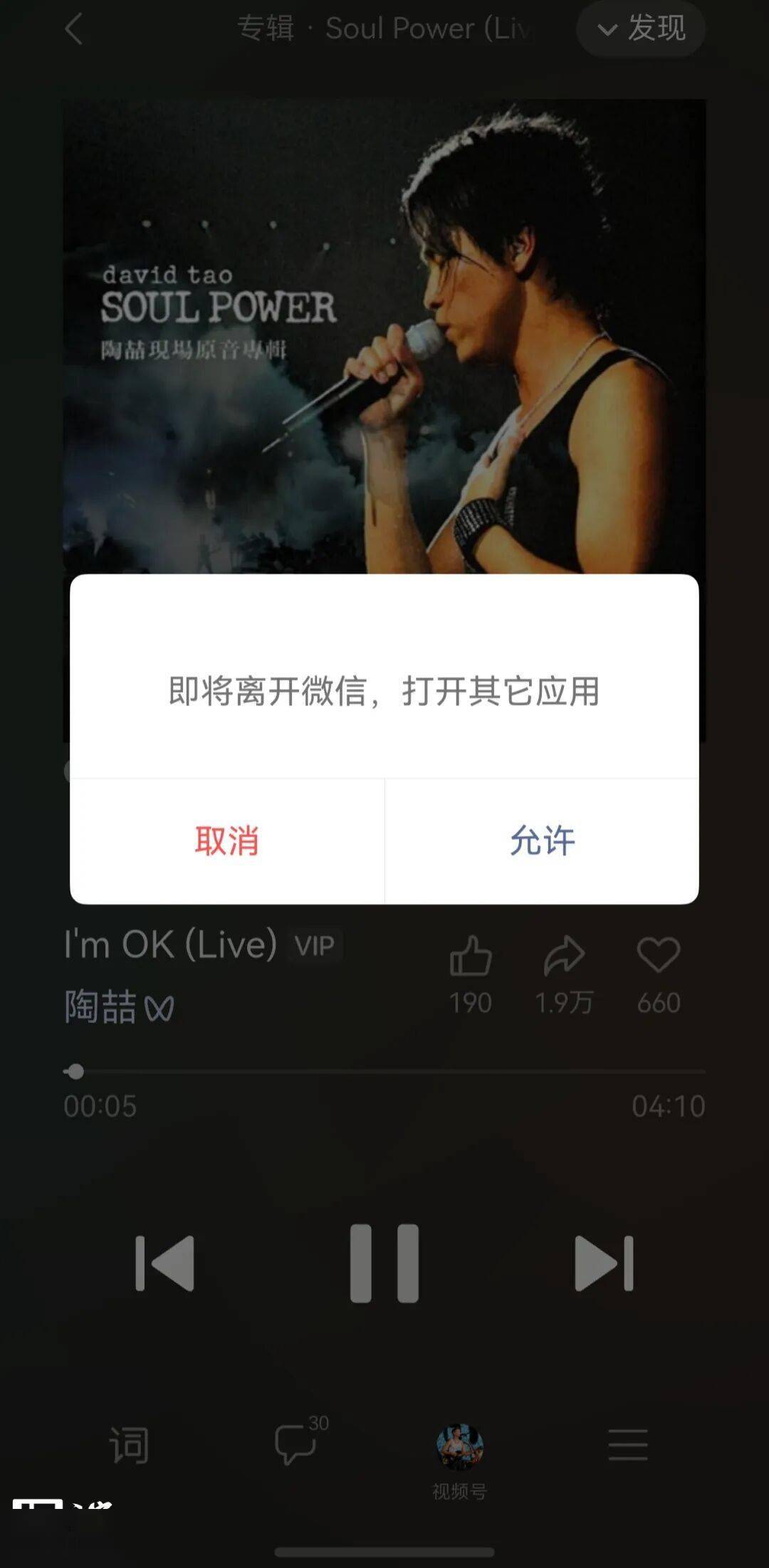This screenshot has height=1568, width=769.
Task: Favorite the song with the heart icon
Action: click(659, 955)
